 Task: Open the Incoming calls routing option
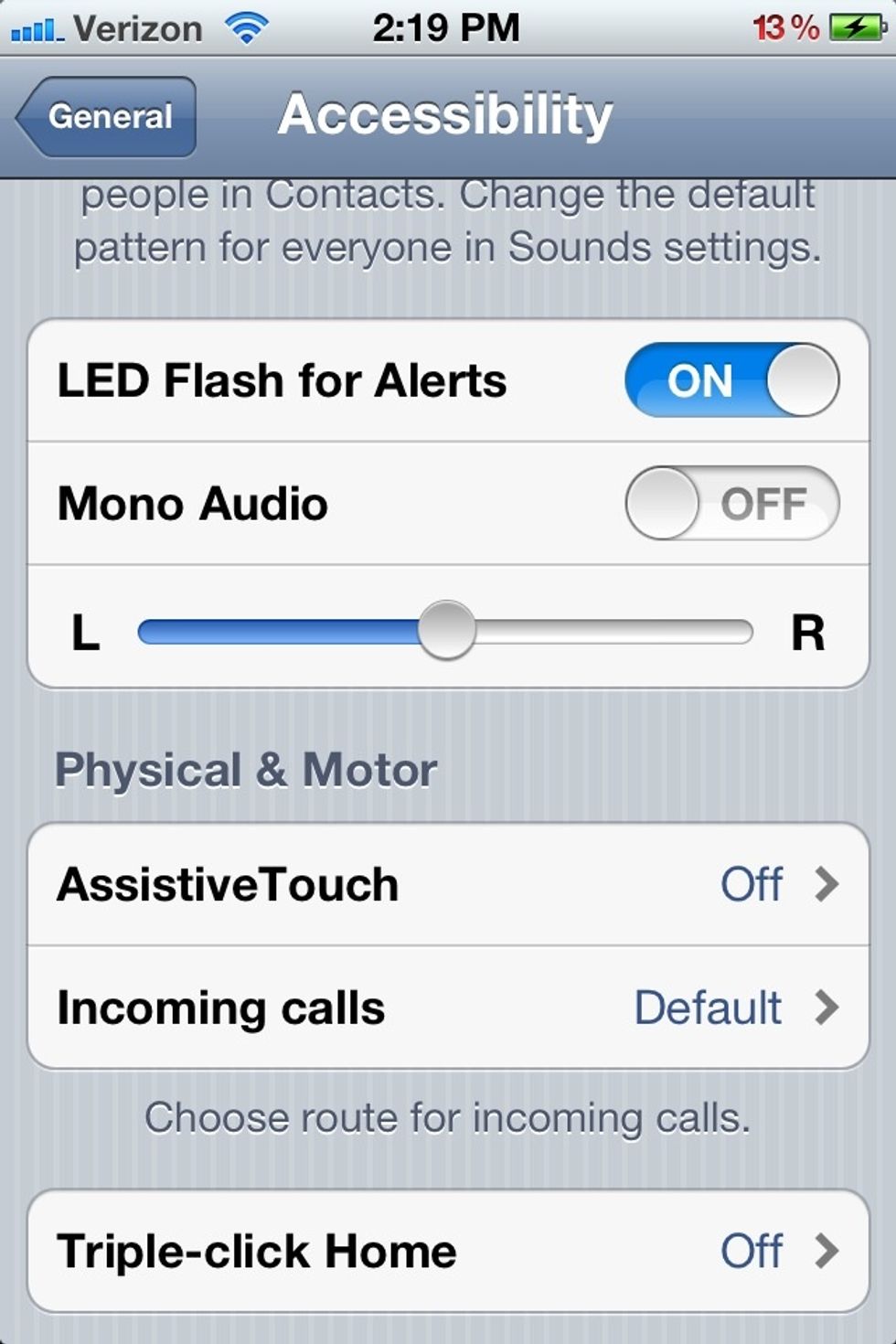[448, 1008]
